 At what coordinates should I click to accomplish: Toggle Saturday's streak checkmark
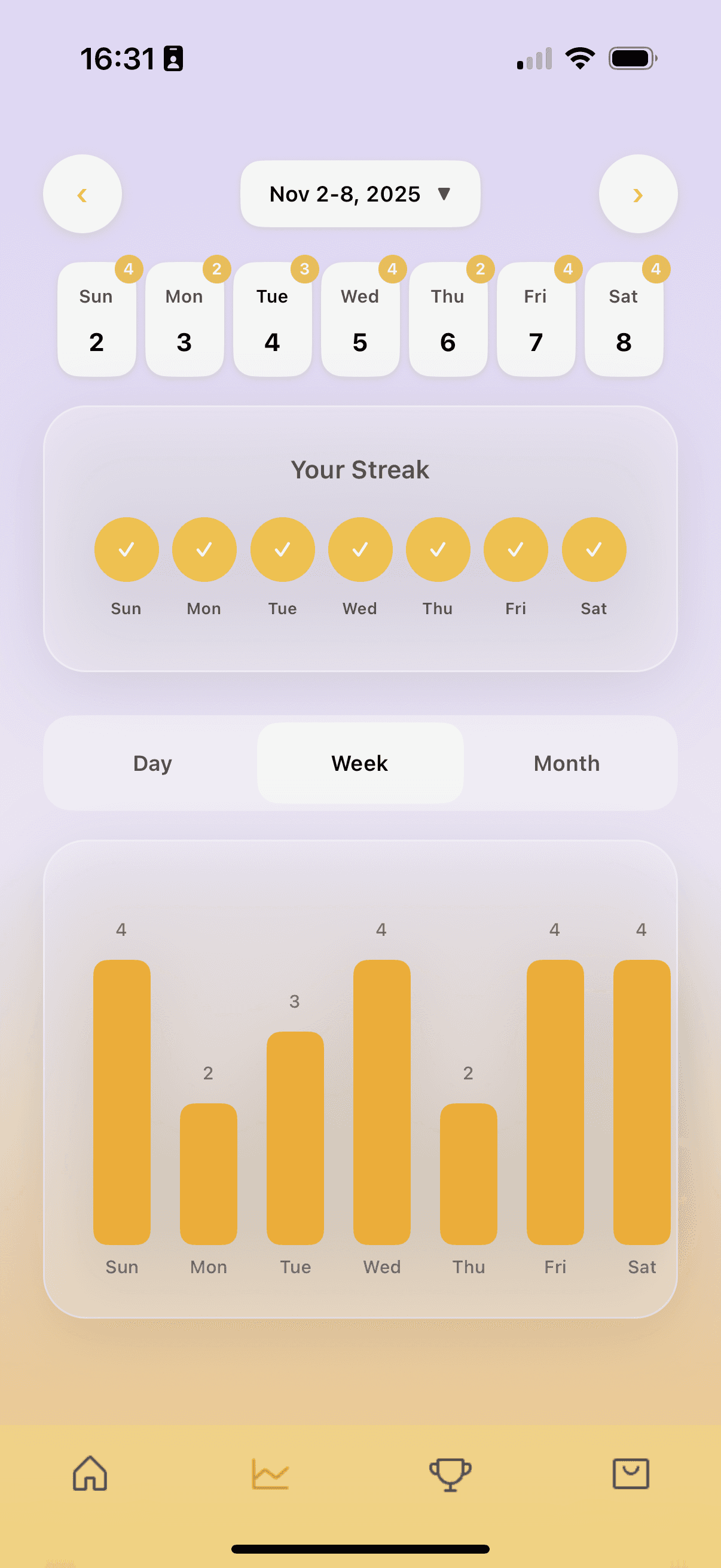(x=593, y=548)
